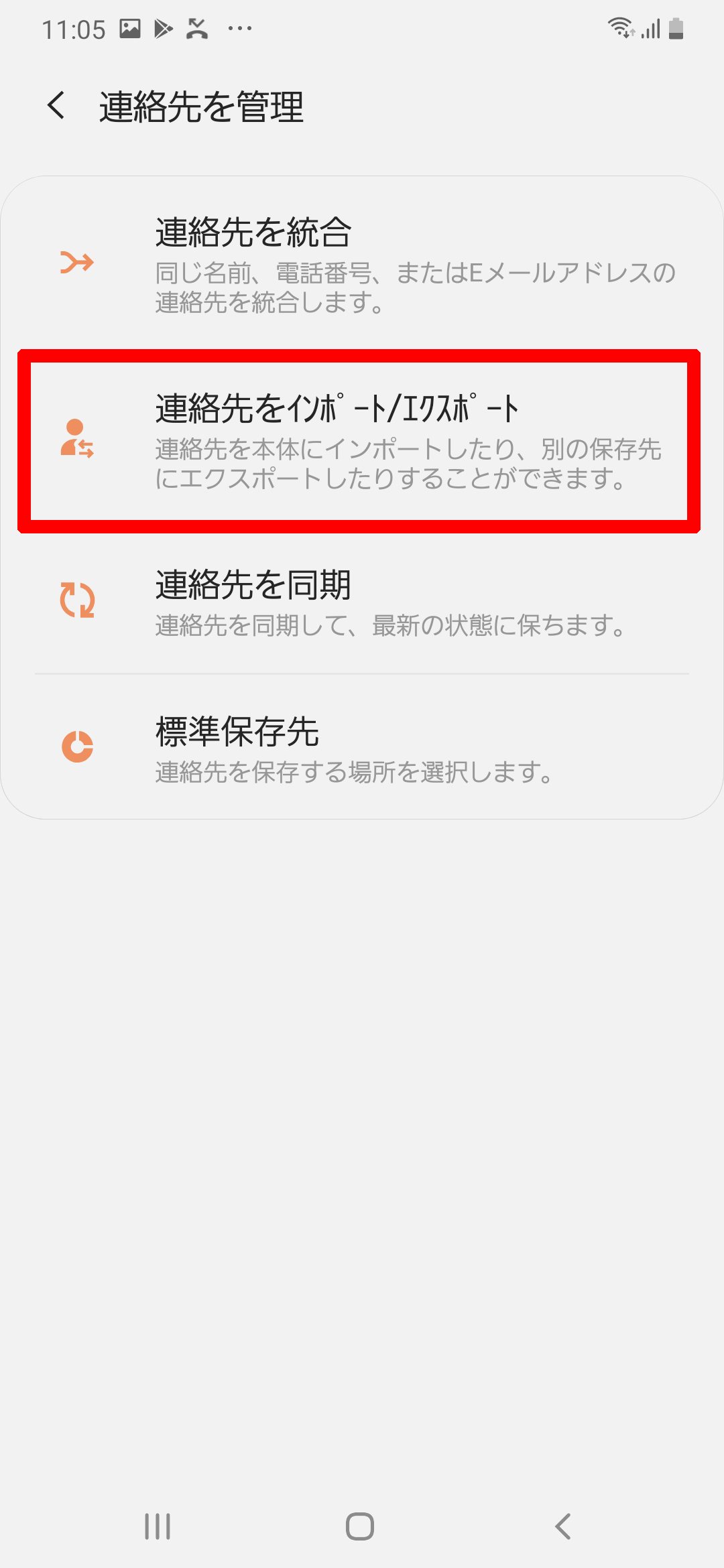This screenshot has width=724, height=1568.
Task: Open recent apps from navigation bar
Action: [158, 1526]
